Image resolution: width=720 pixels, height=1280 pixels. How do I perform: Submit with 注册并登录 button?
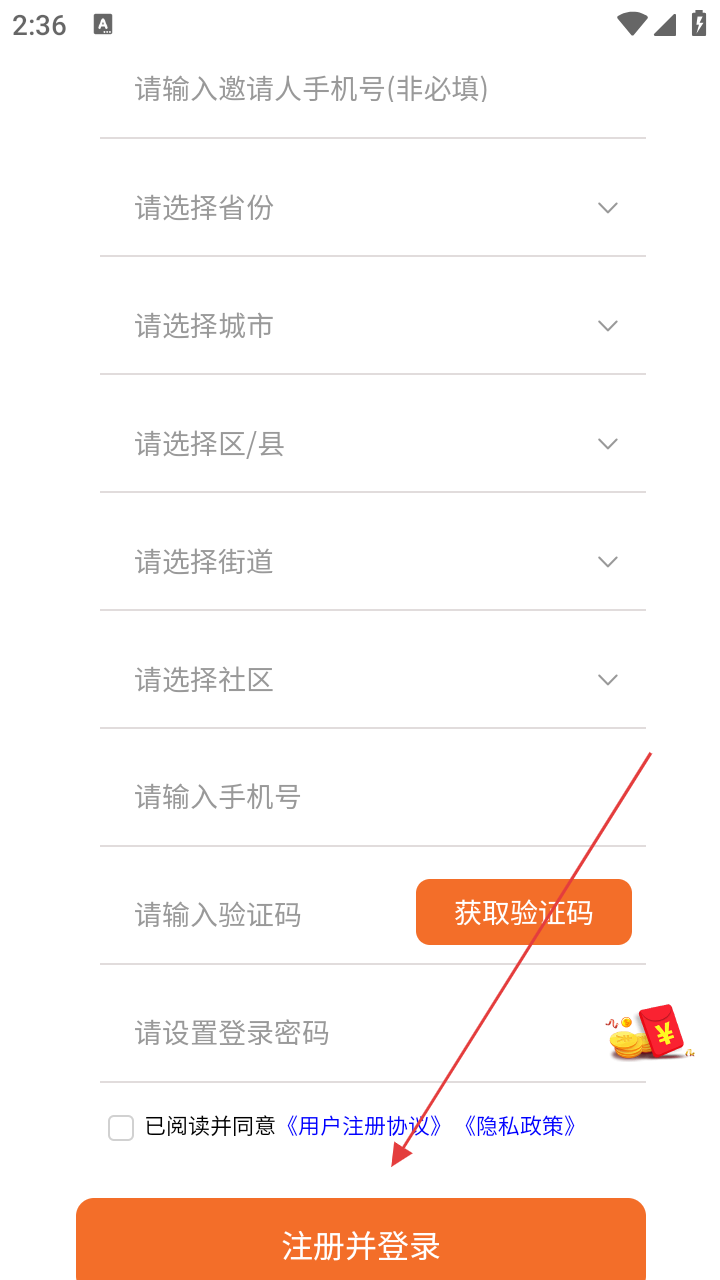point(361,1245)
